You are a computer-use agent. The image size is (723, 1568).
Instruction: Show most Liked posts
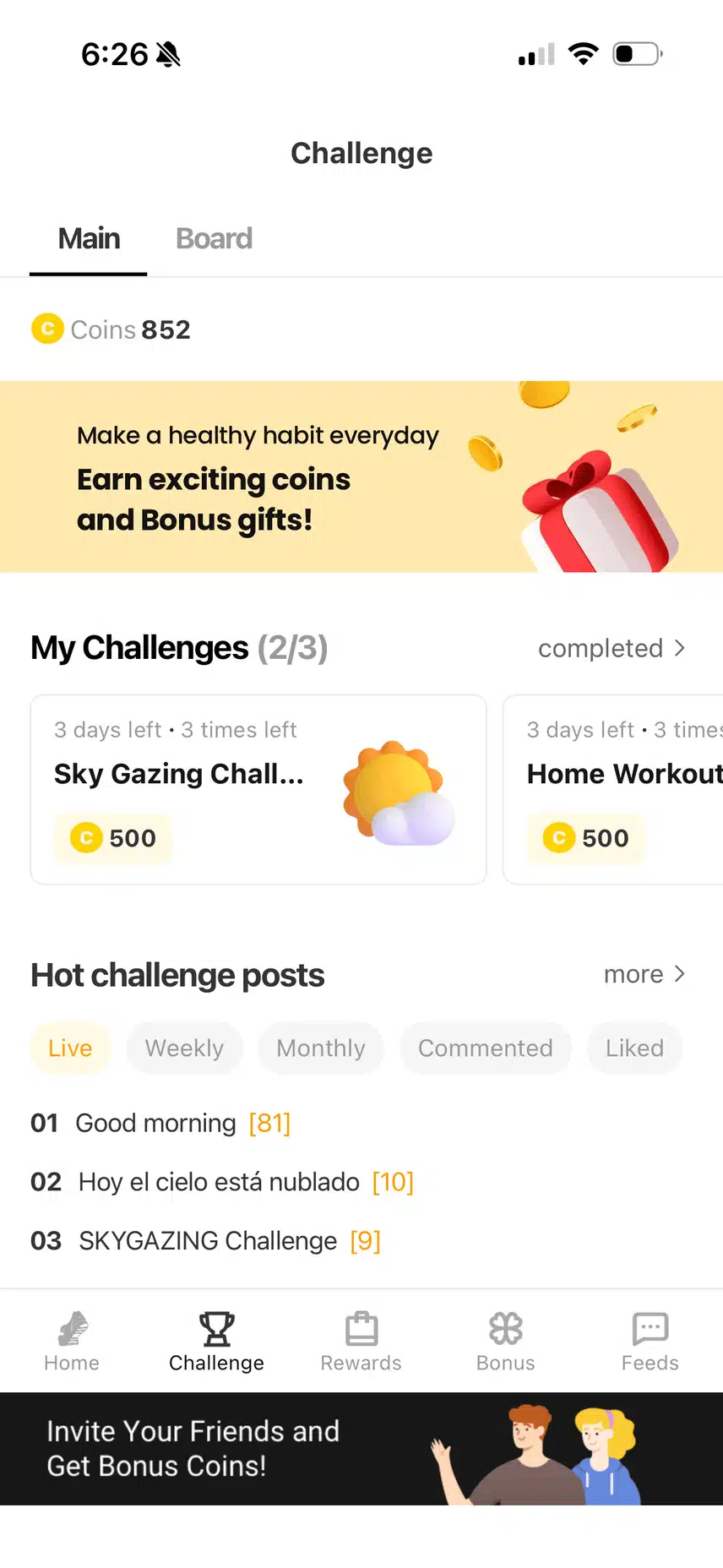634,1048
